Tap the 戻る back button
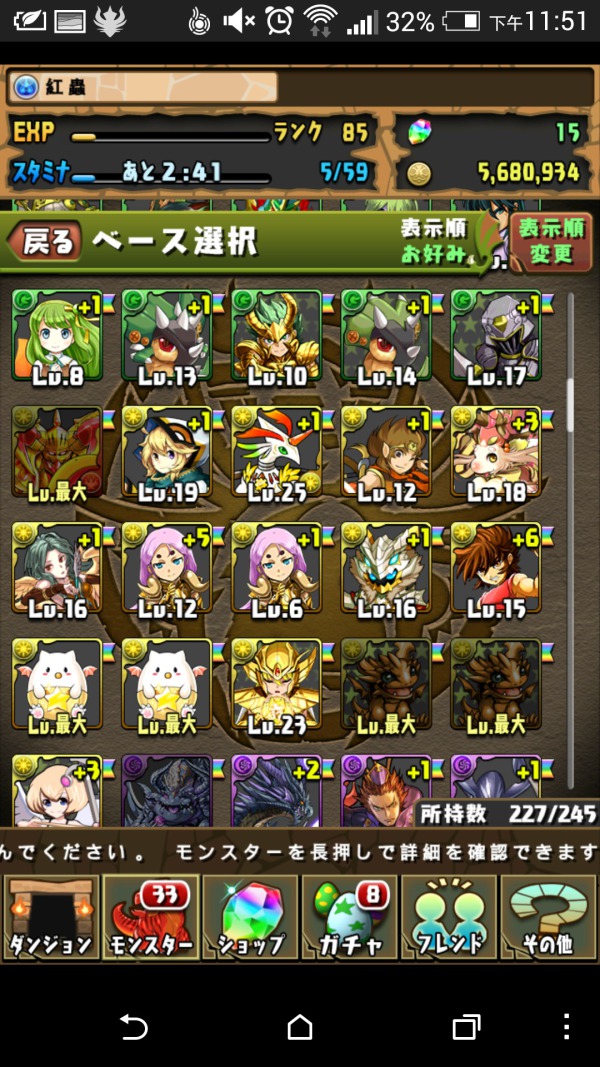 click(45, 242)
